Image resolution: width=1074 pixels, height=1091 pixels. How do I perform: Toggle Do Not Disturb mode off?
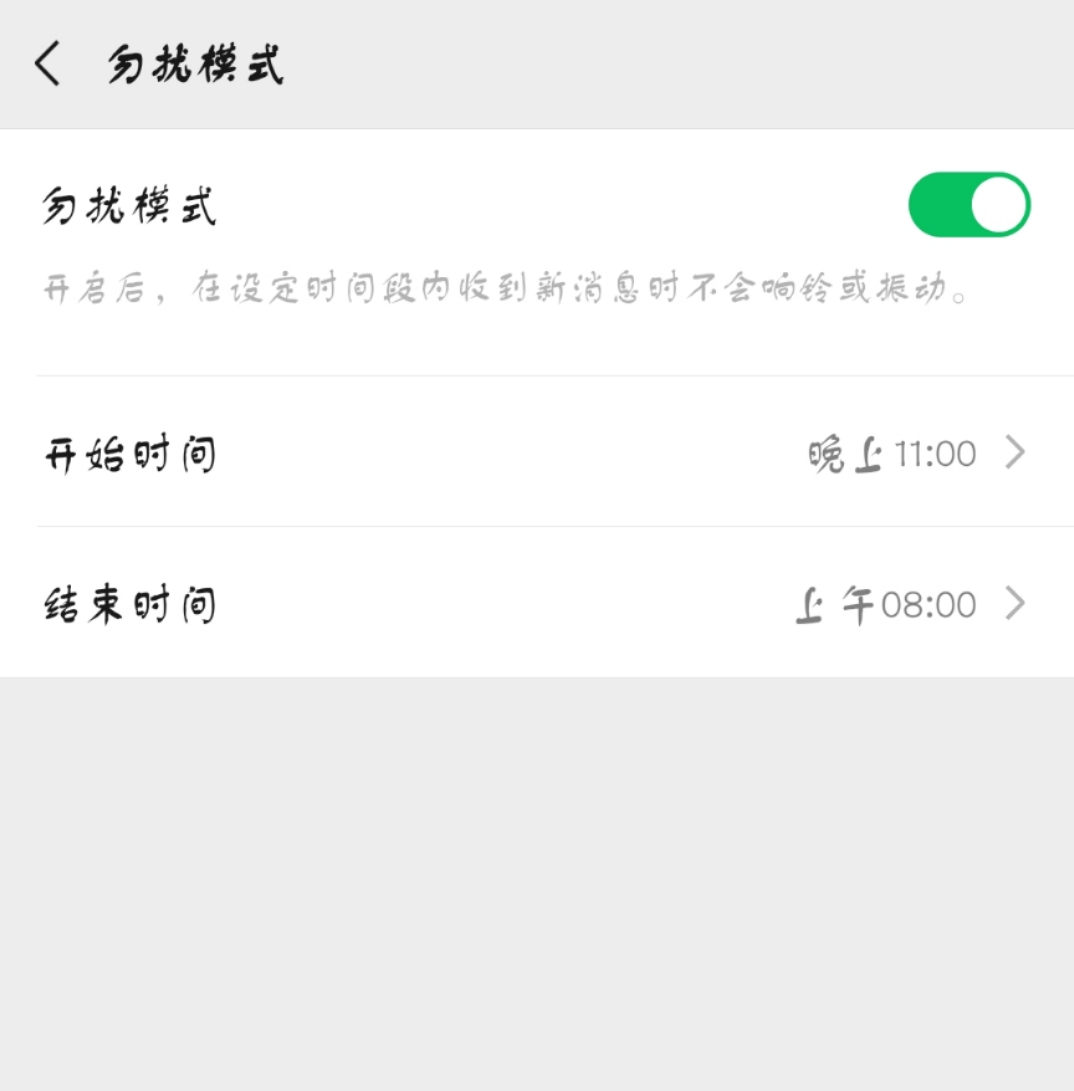(x=969, y=203)
